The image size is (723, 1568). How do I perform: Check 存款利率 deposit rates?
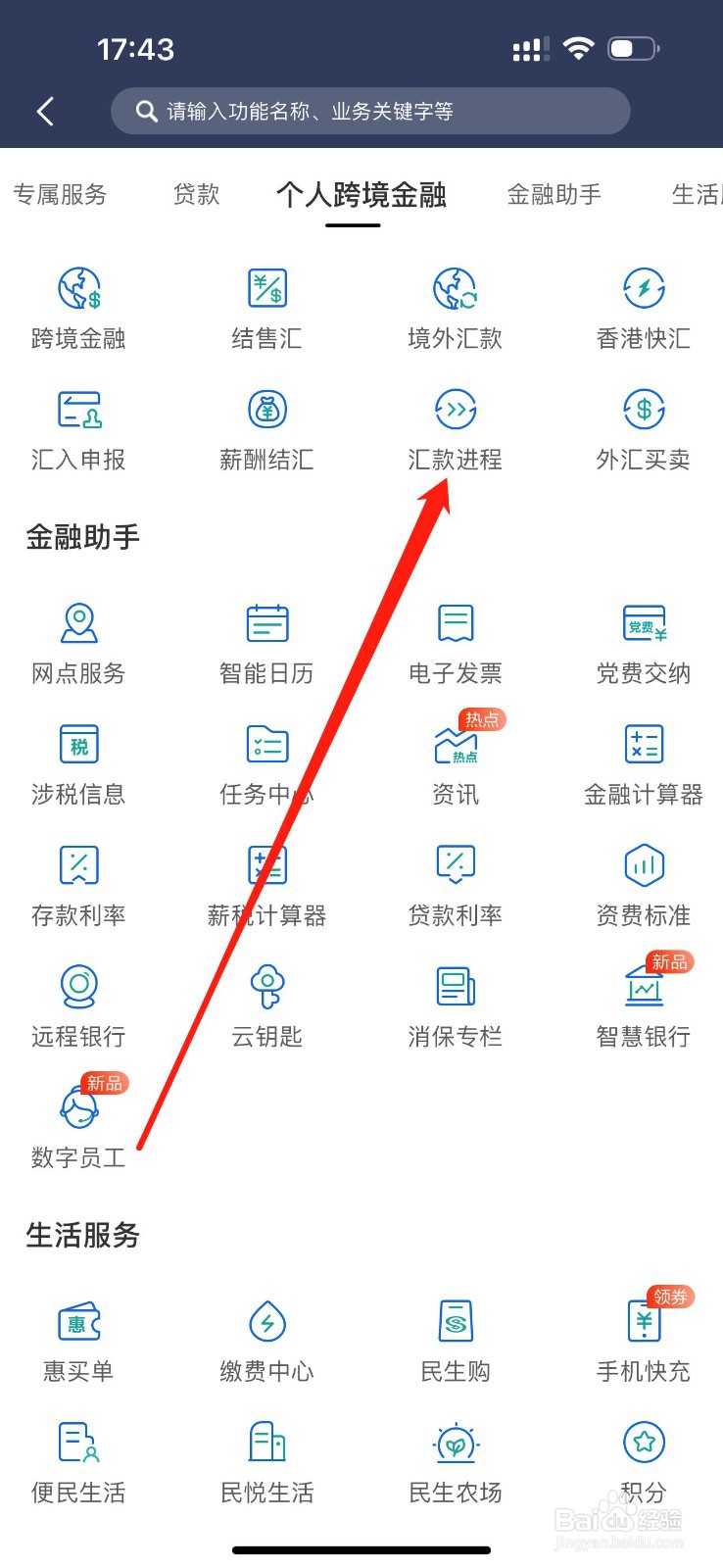tap(77, 882)
